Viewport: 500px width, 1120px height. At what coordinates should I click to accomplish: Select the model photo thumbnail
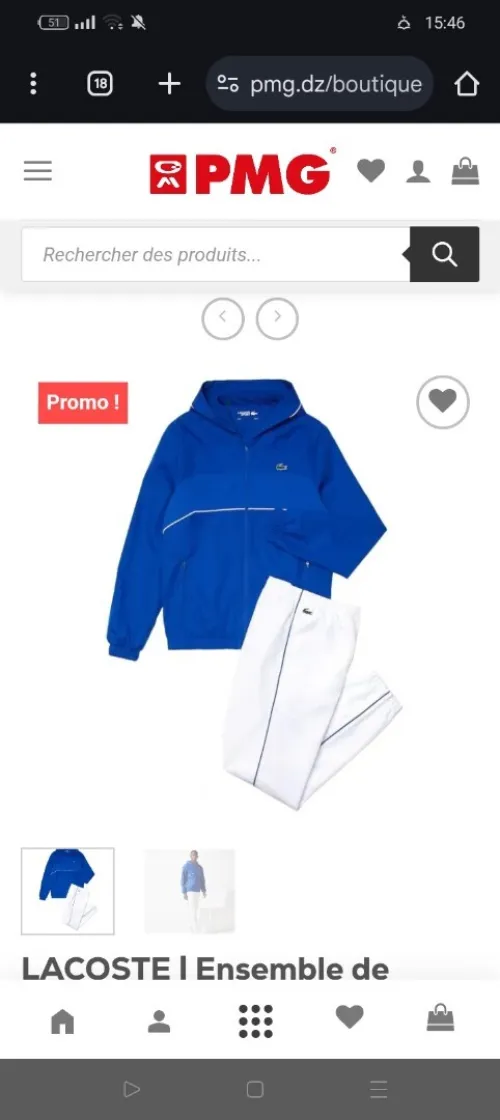pyautogui.click(x=189, y=891)
